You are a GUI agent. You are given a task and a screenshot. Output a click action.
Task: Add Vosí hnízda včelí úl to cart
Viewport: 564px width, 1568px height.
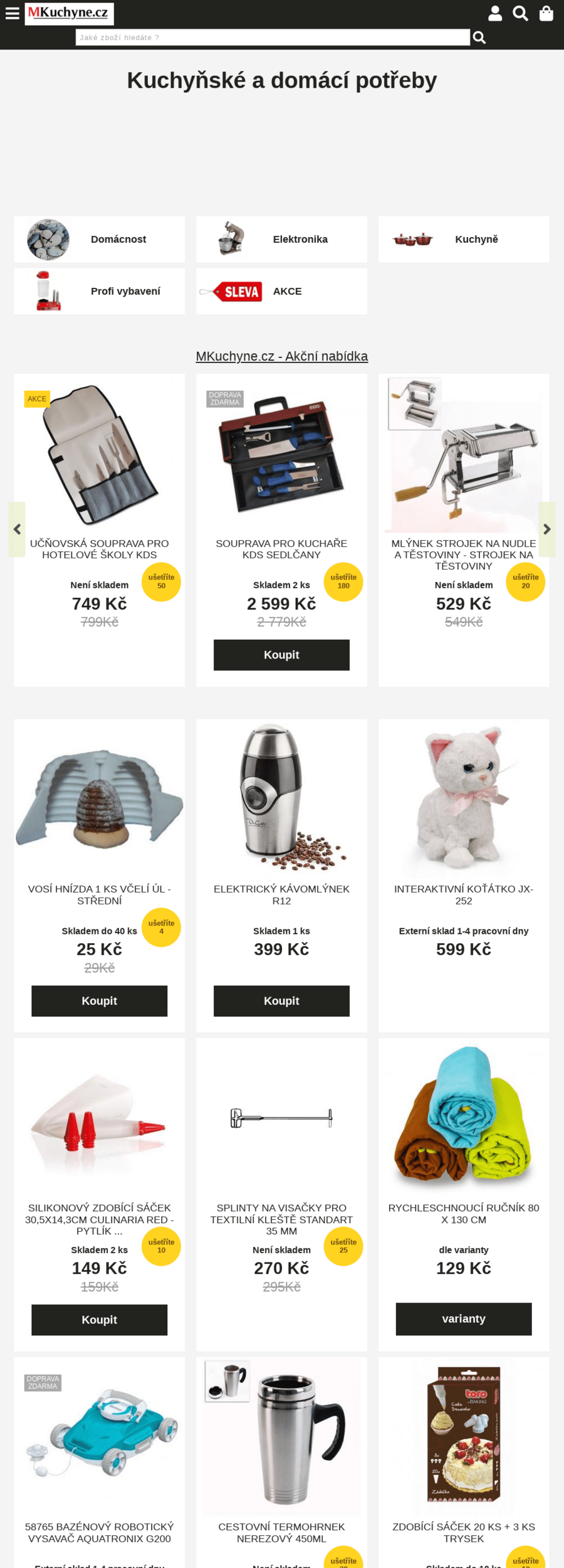(x=100, y=1001)
